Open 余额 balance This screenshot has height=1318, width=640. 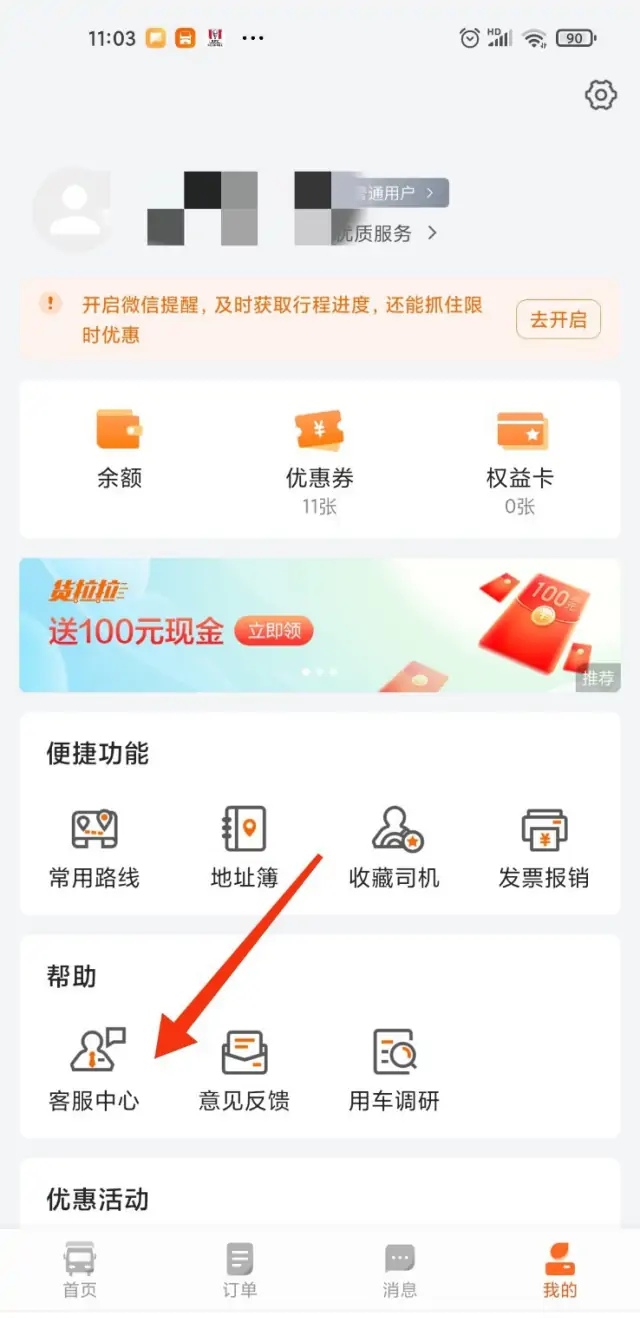tap(119, 450)
